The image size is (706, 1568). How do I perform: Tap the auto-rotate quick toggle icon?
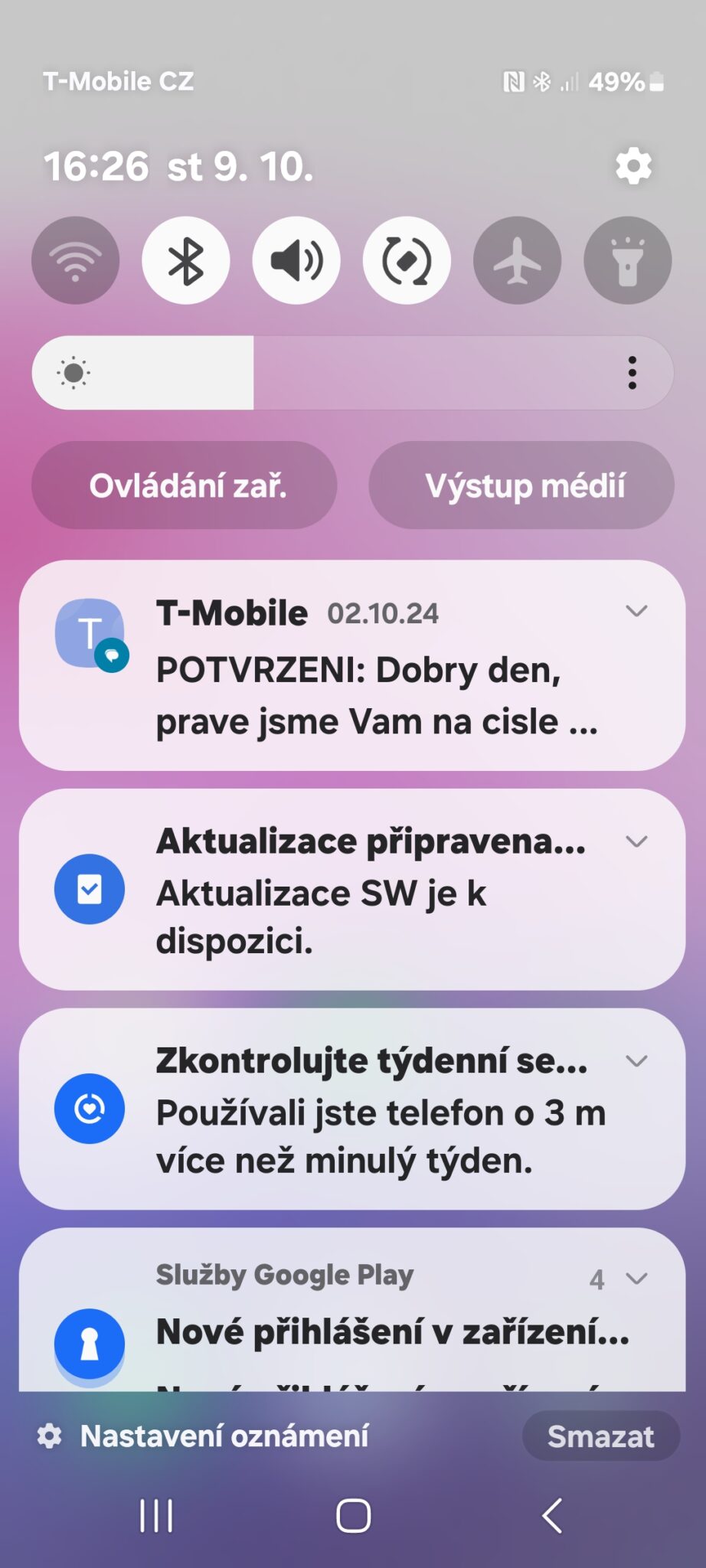pos(406,260)
